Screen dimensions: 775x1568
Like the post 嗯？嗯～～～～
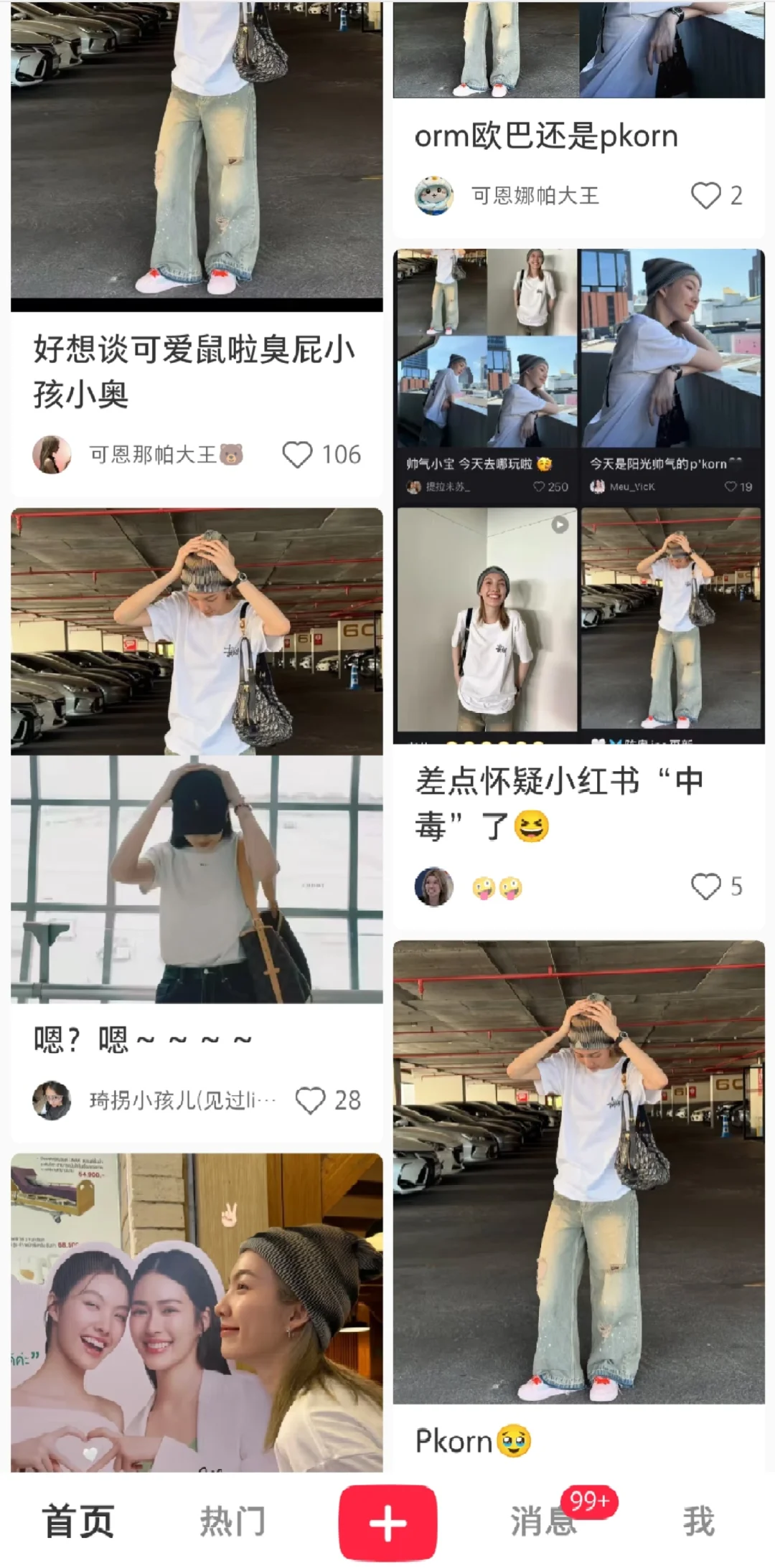(311, 1100)
